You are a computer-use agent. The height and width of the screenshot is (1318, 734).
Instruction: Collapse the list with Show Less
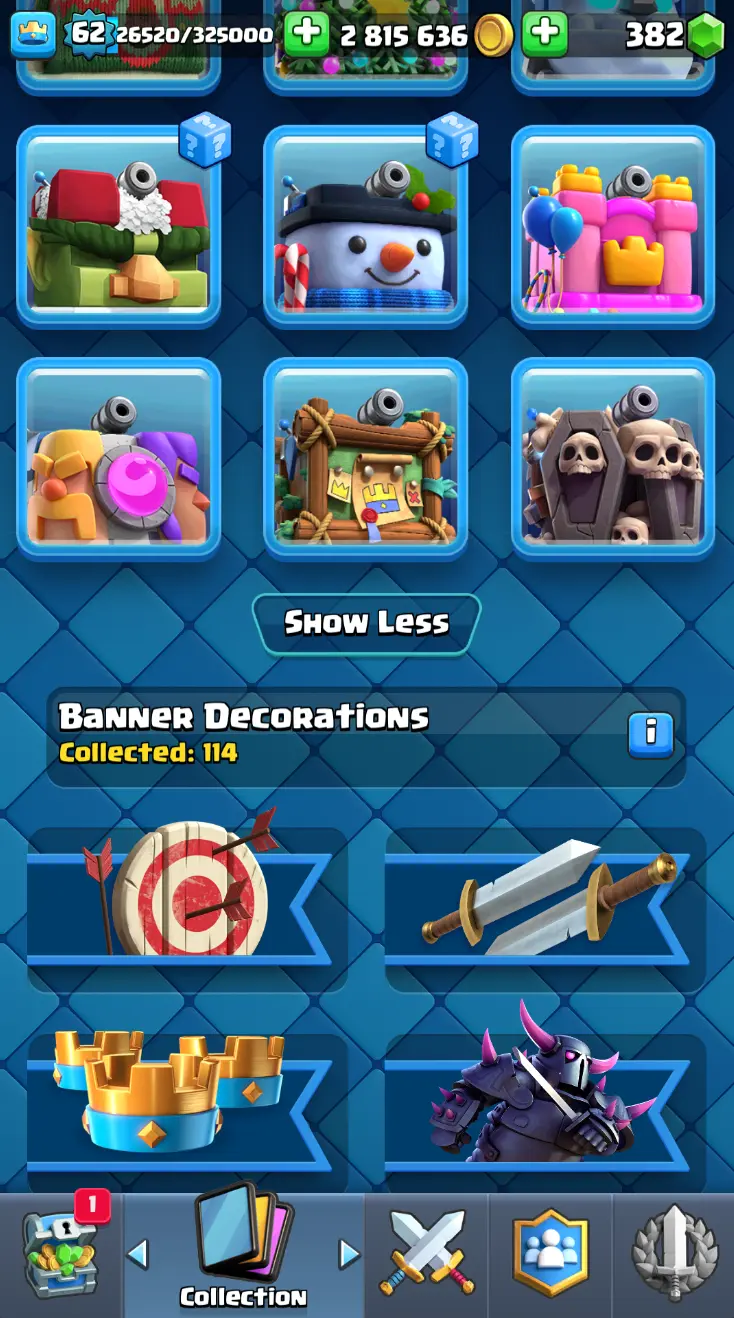click(x=366, y=623)
